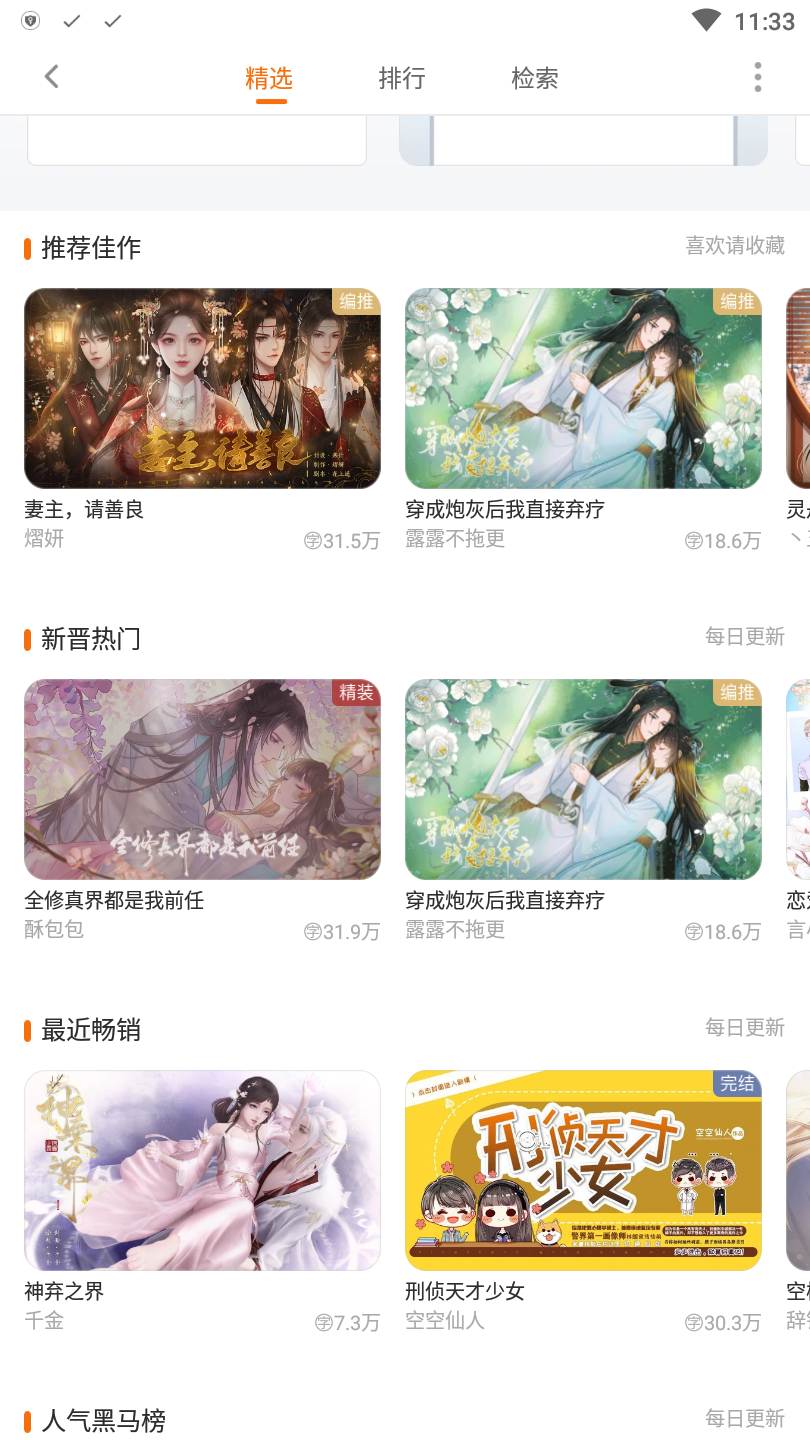The height and width of the screenshot is (1440, 810).
Task: Open the novel 妻主，请善良
Action: [x=202, y=389]
